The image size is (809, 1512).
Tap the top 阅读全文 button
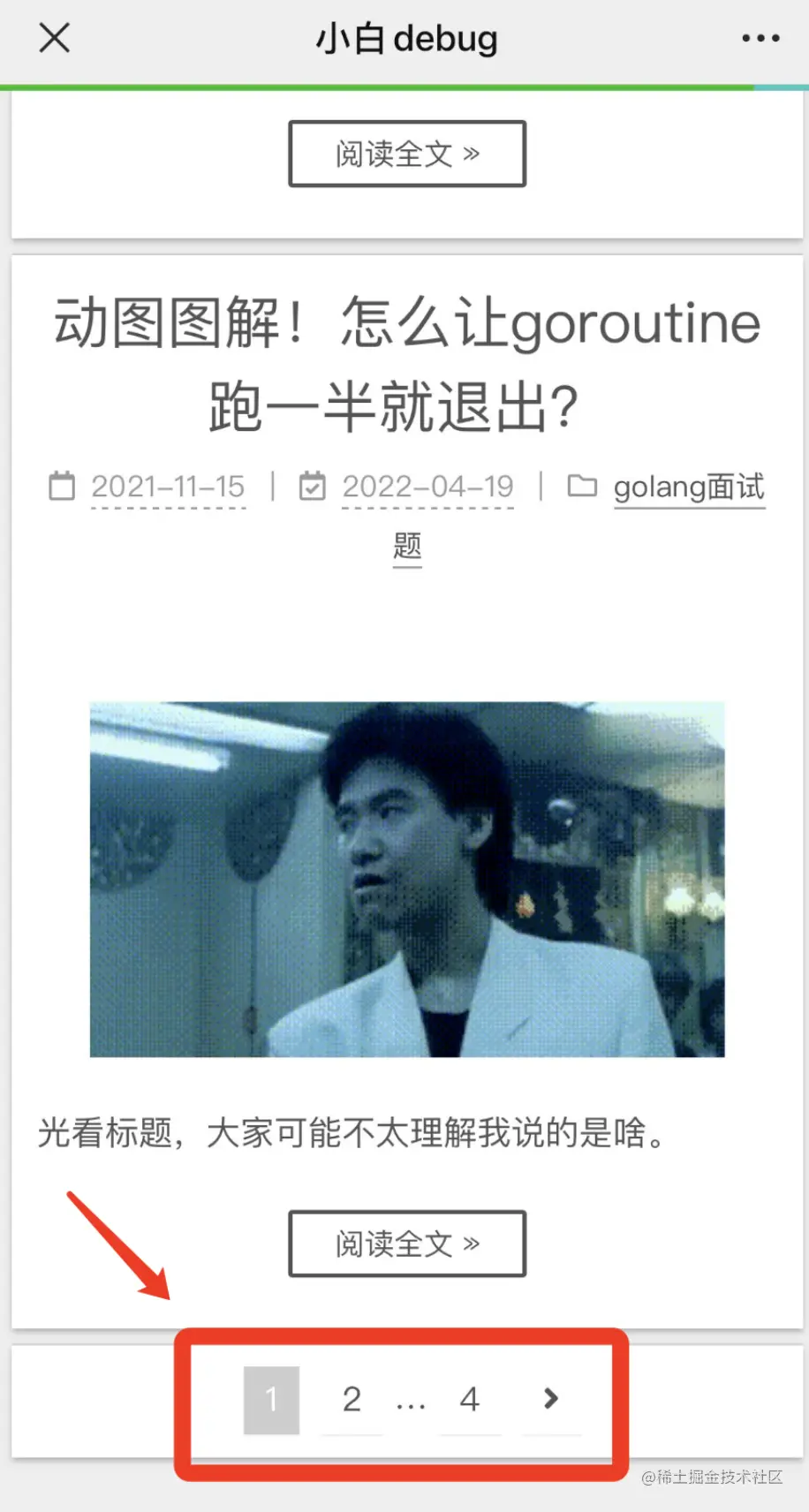tap(407, 154)
